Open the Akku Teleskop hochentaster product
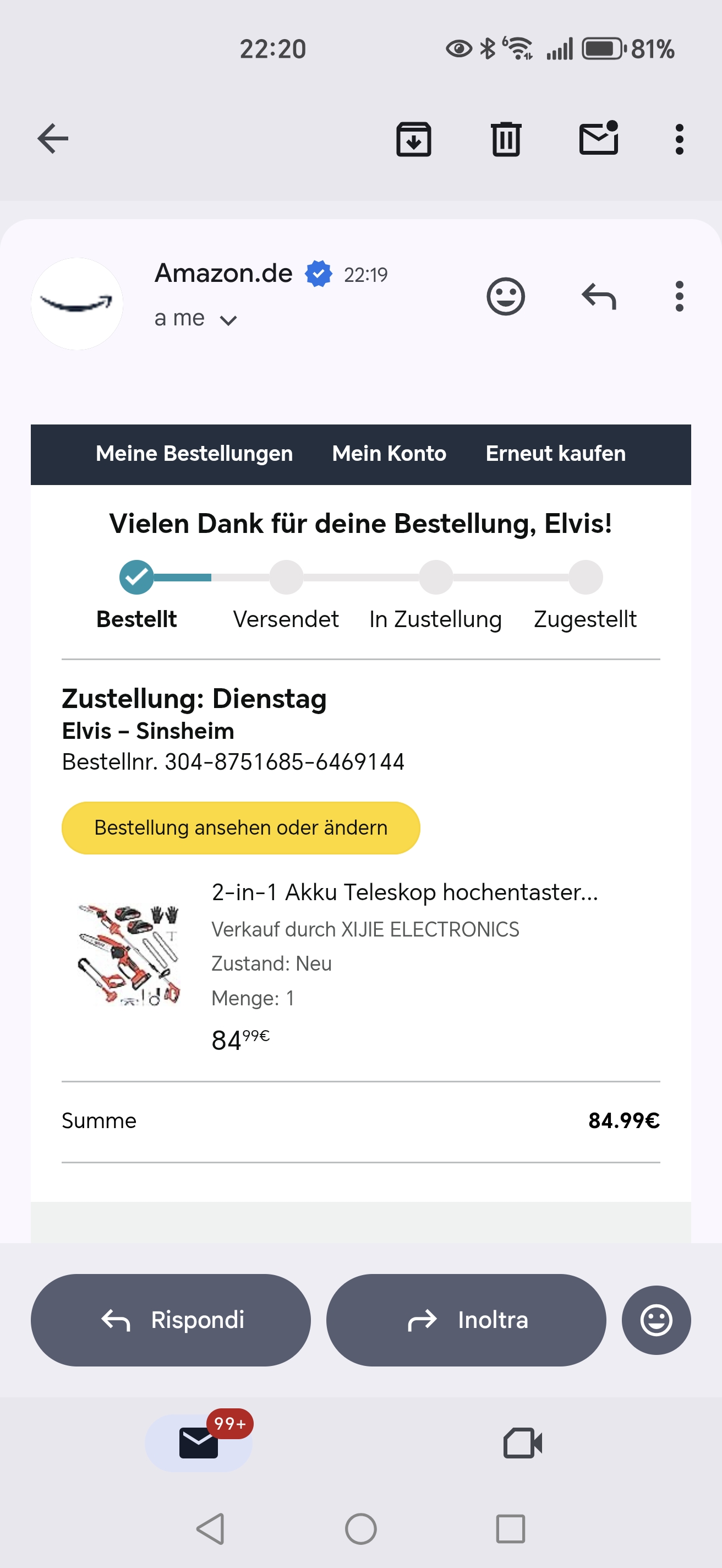This screenshot has height=1568, width=722. 404,892
